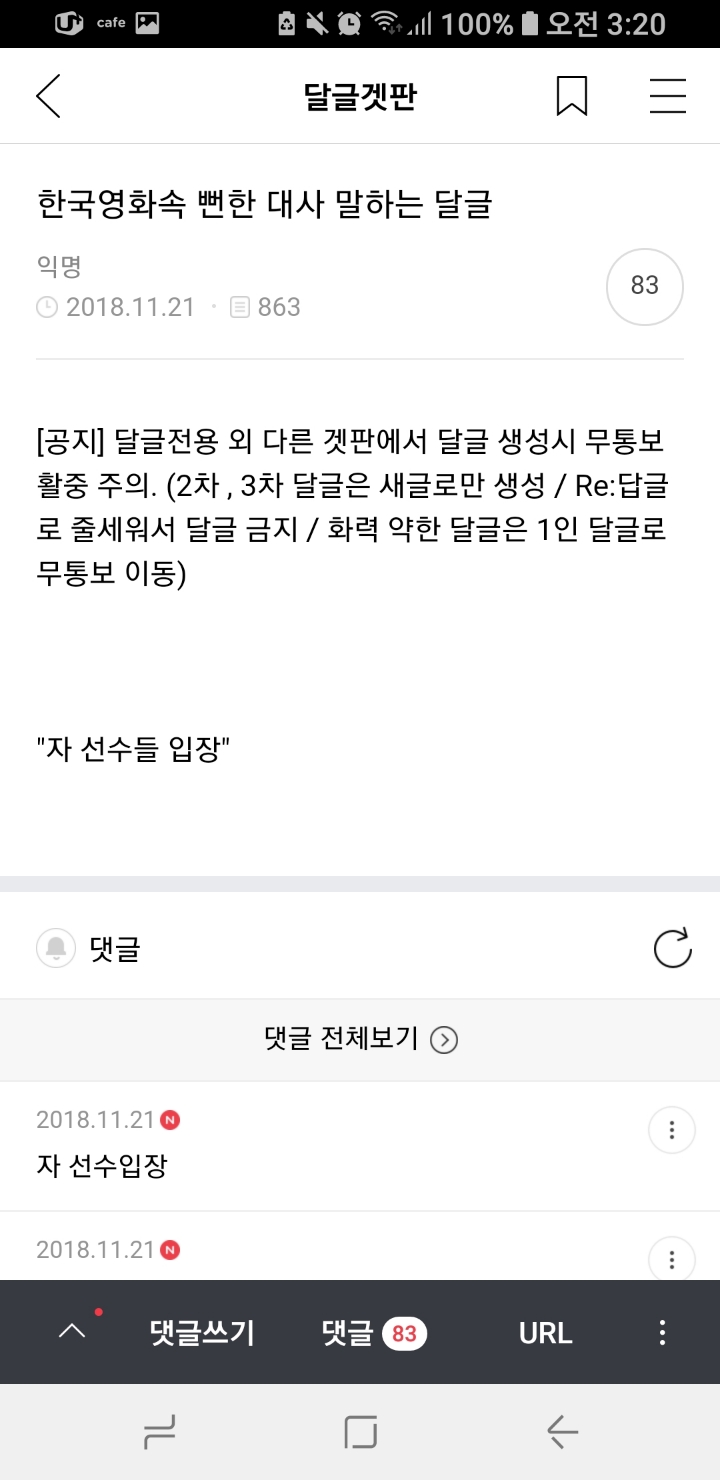Refresh the comment list
The width and height of the screenshot is (720, 1480).
(672, 948)
